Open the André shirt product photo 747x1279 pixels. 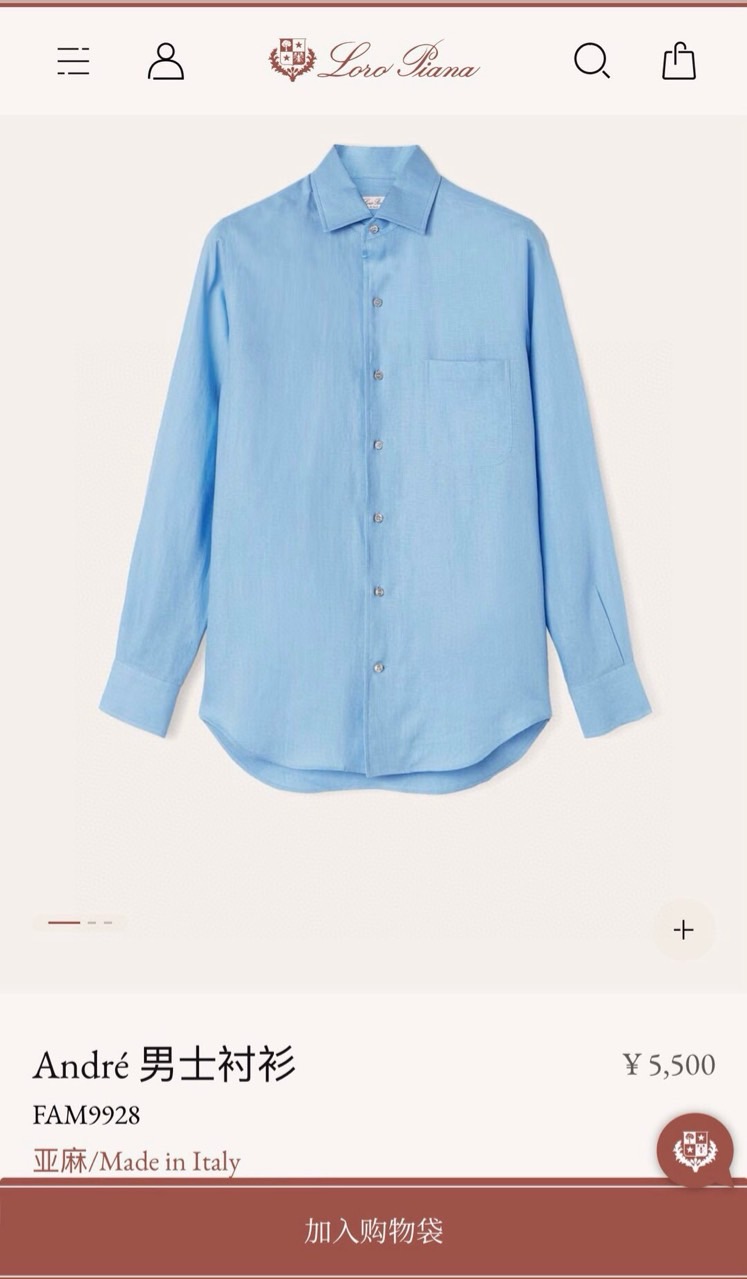point(374,470)
